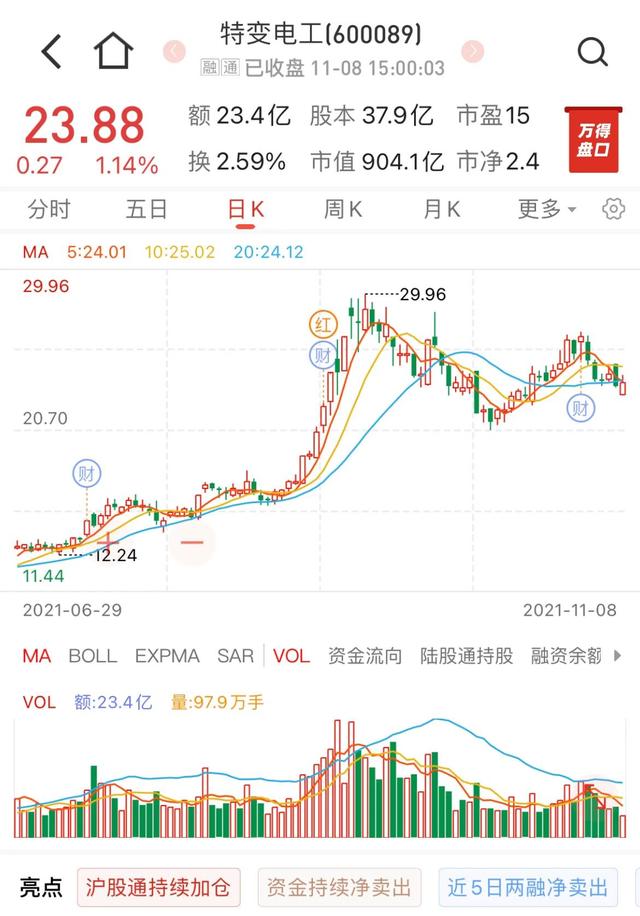Switch to next stock with right arrow

coord(473,51)
